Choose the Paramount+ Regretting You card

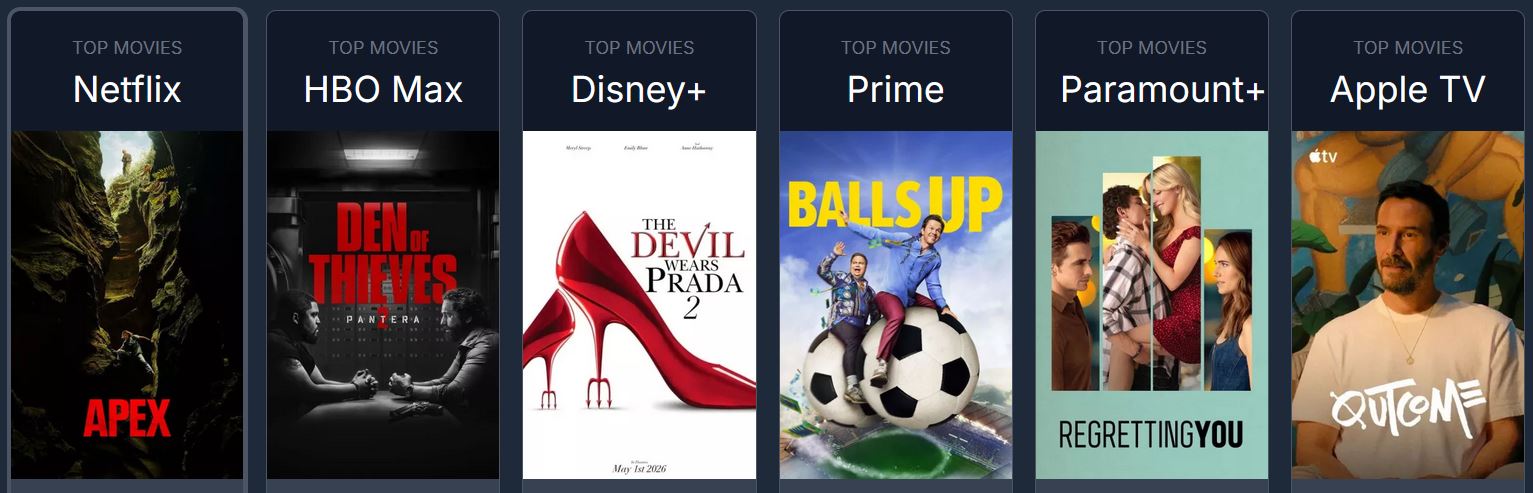(1151, 304)
